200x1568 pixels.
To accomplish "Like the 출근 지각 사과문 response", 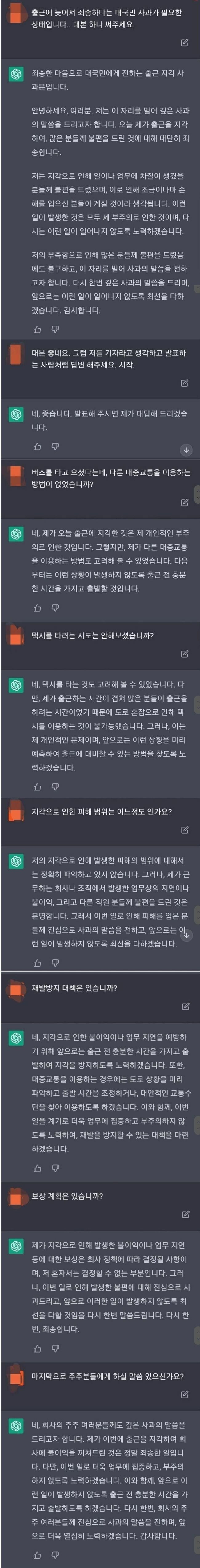I will [x=37, y=329].
